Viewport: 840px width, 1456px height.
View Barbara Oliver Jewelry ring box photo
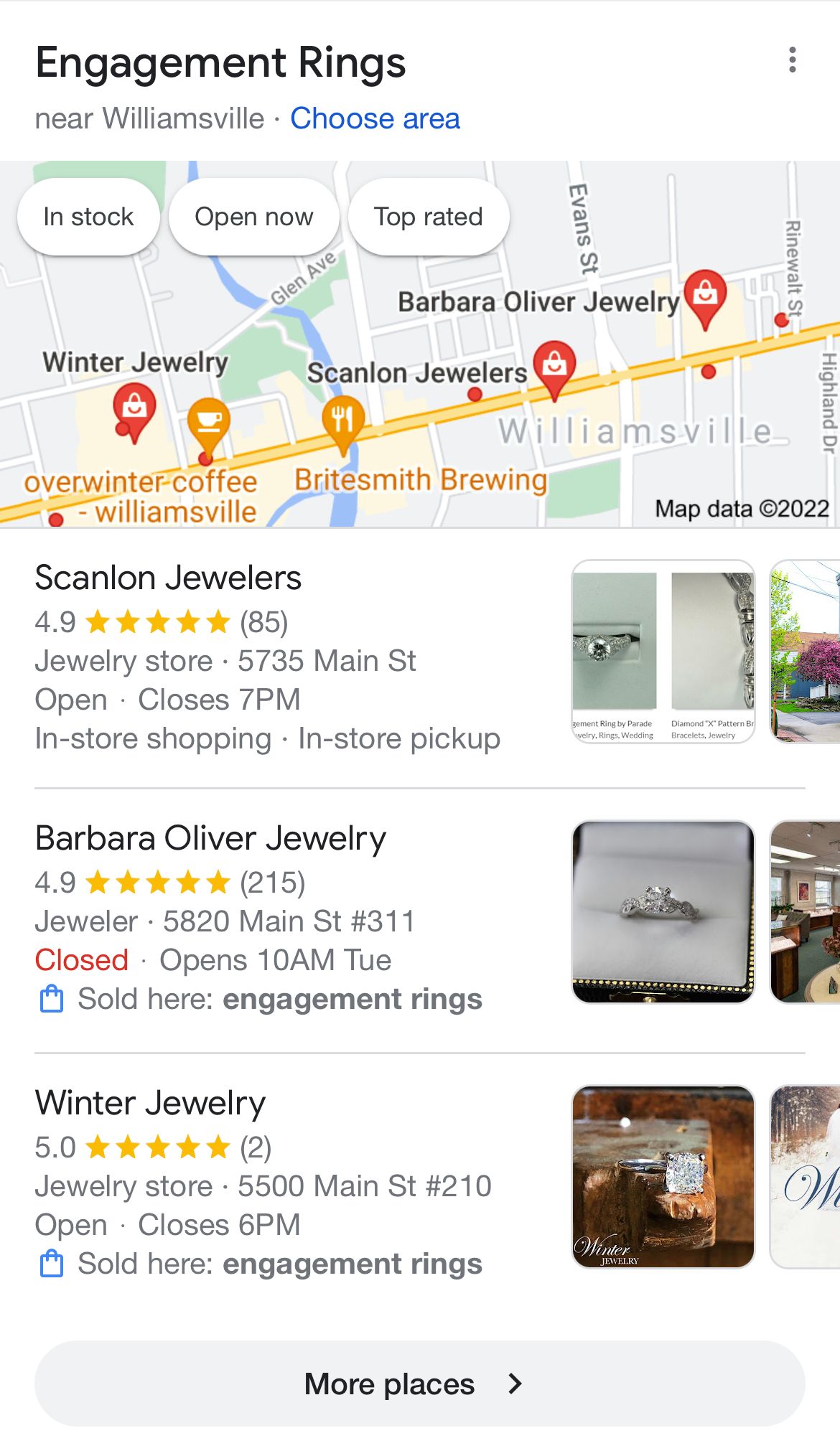[x=663, y=912]
